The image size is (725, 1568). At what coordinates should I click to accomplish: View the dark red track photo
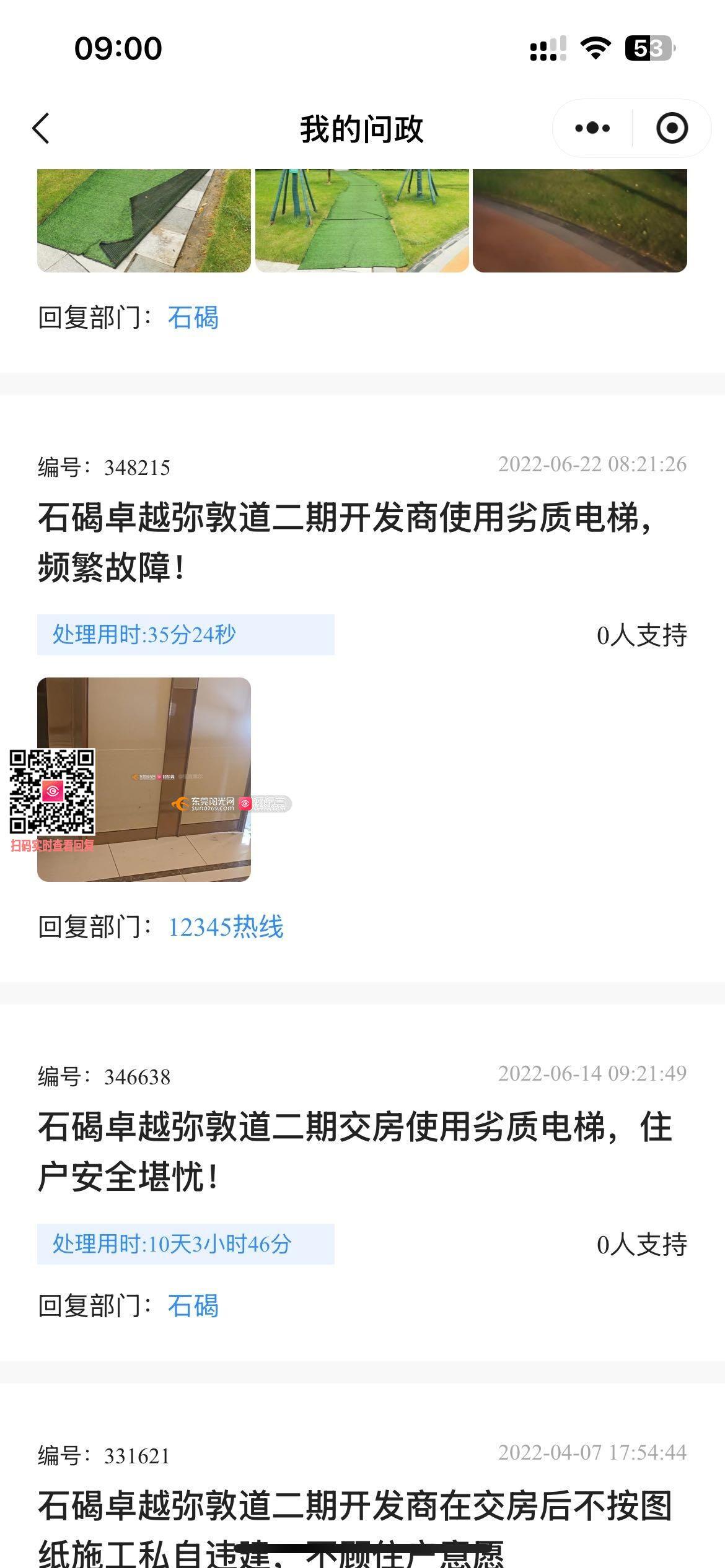click(x=579, y=220)
